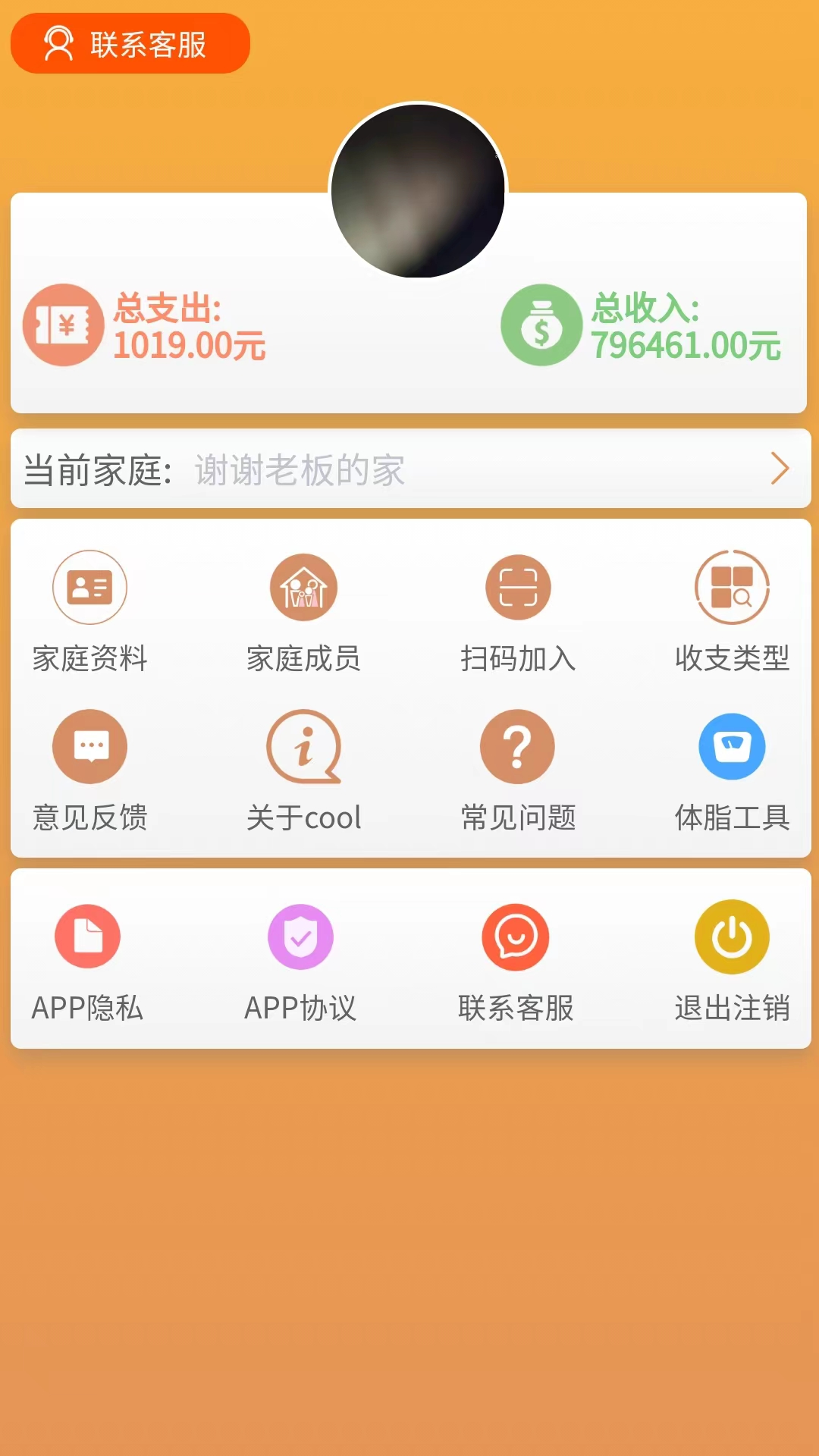Tap the 联系客服 chat bubble icon

coord(517,937)
